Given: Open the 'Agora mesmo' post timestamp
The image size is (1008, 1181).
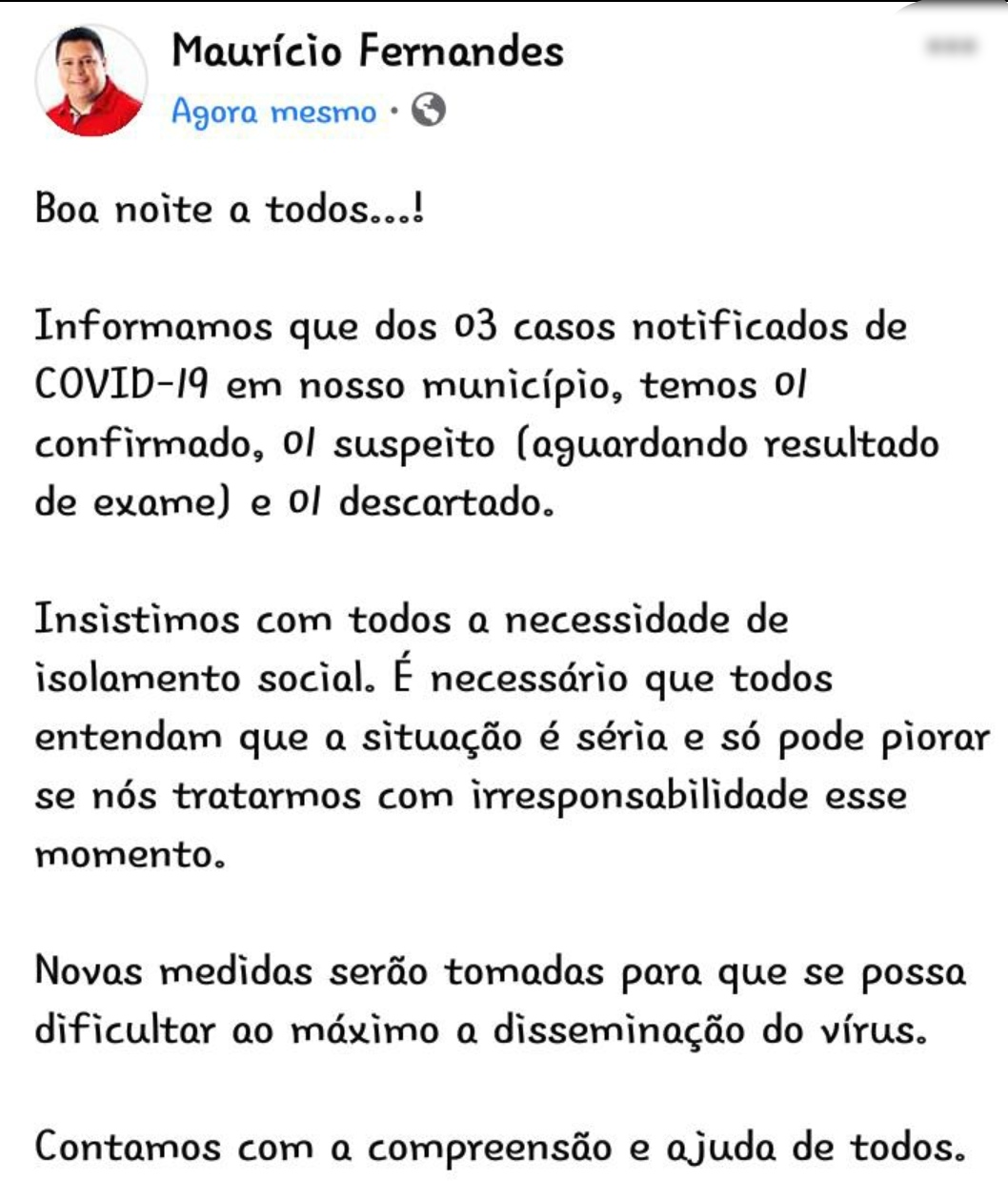Looking at the screenshot, I should coord(274,112).
